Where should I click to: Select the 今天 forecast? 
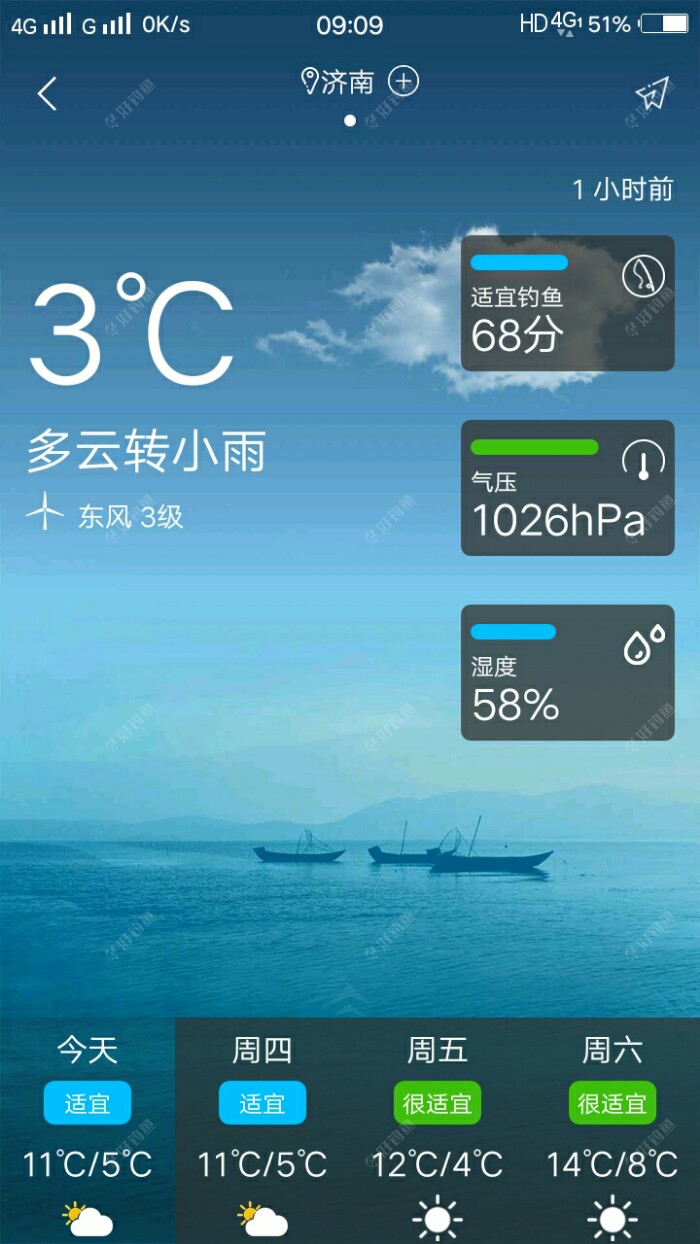[88, 1130]
